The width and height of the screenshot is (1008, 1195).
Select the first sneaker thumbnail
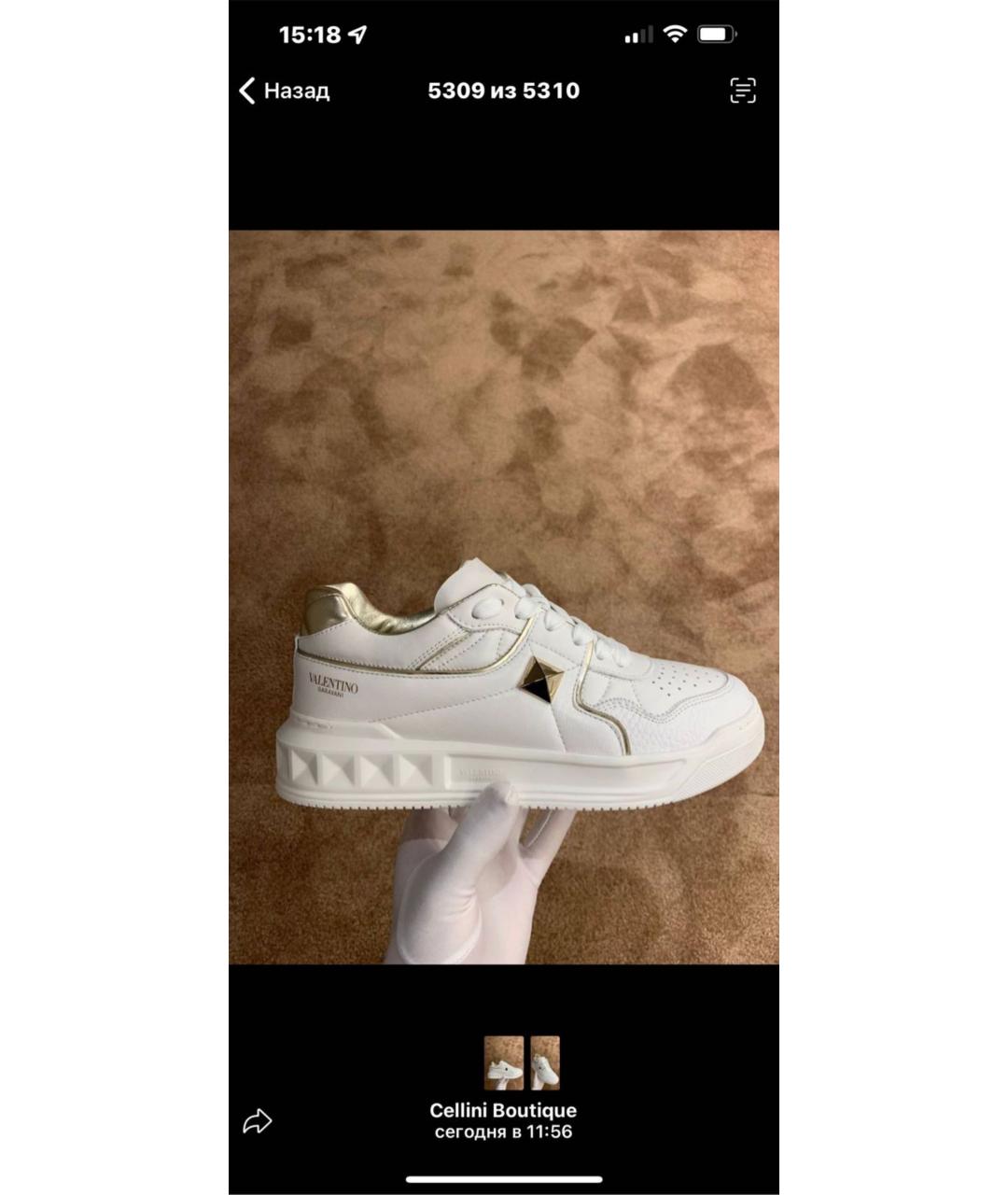pyautogui.click(x=503, y=1062)
